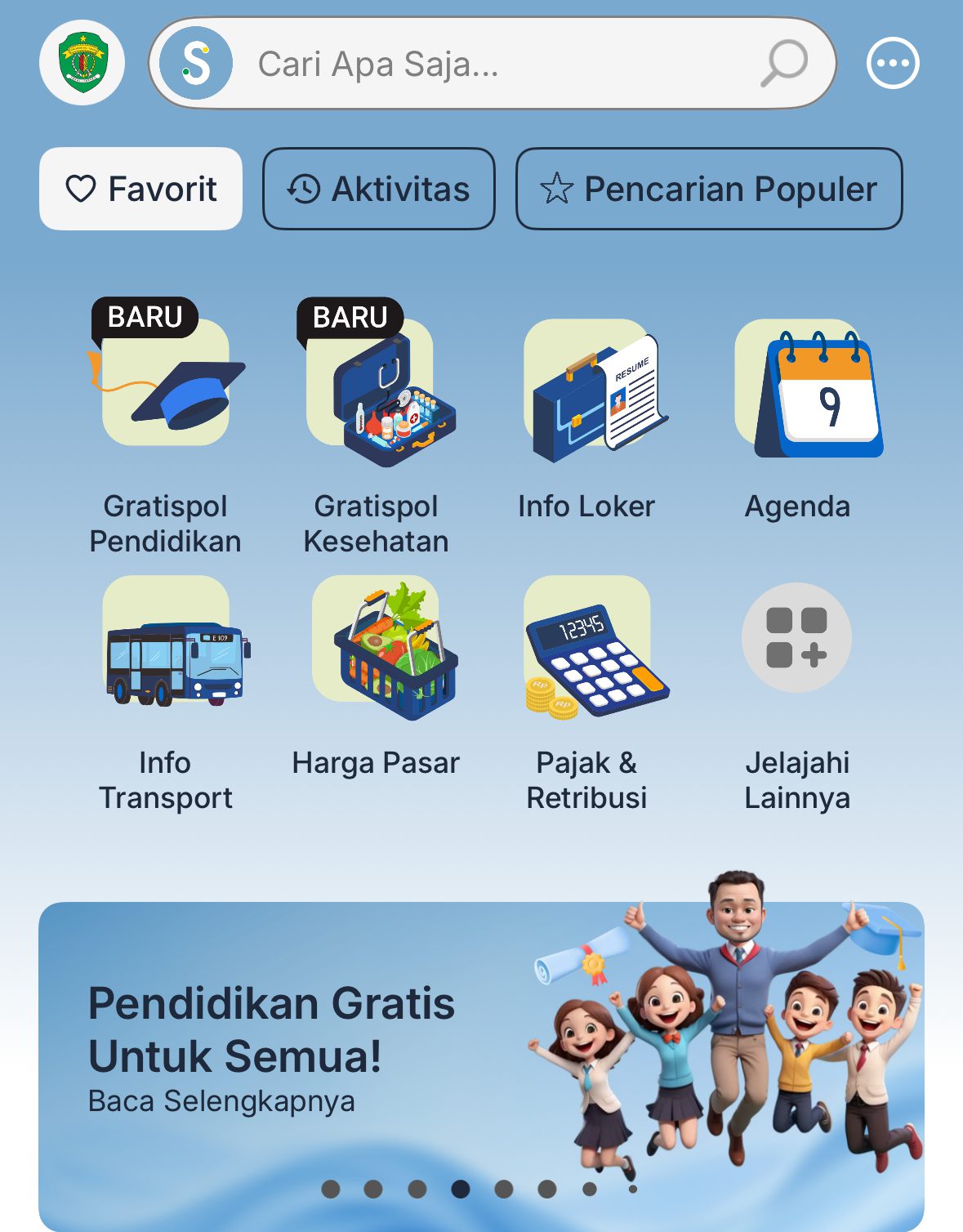This screenshot has height=1232, width=963.
Task: Open the three-dot more options menu
Action: pyautogui.click(x=892, y=63)
